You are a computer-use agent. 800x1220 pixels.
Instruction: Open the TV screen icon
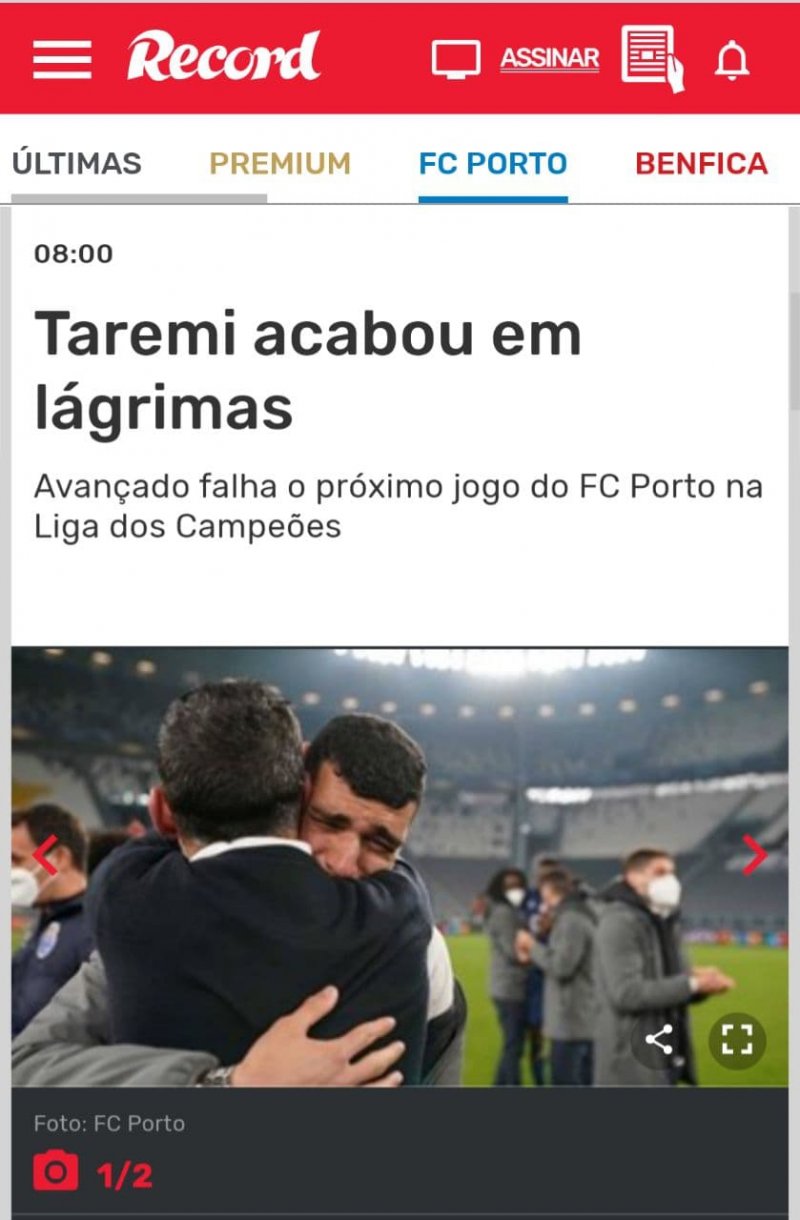point(456,59)
